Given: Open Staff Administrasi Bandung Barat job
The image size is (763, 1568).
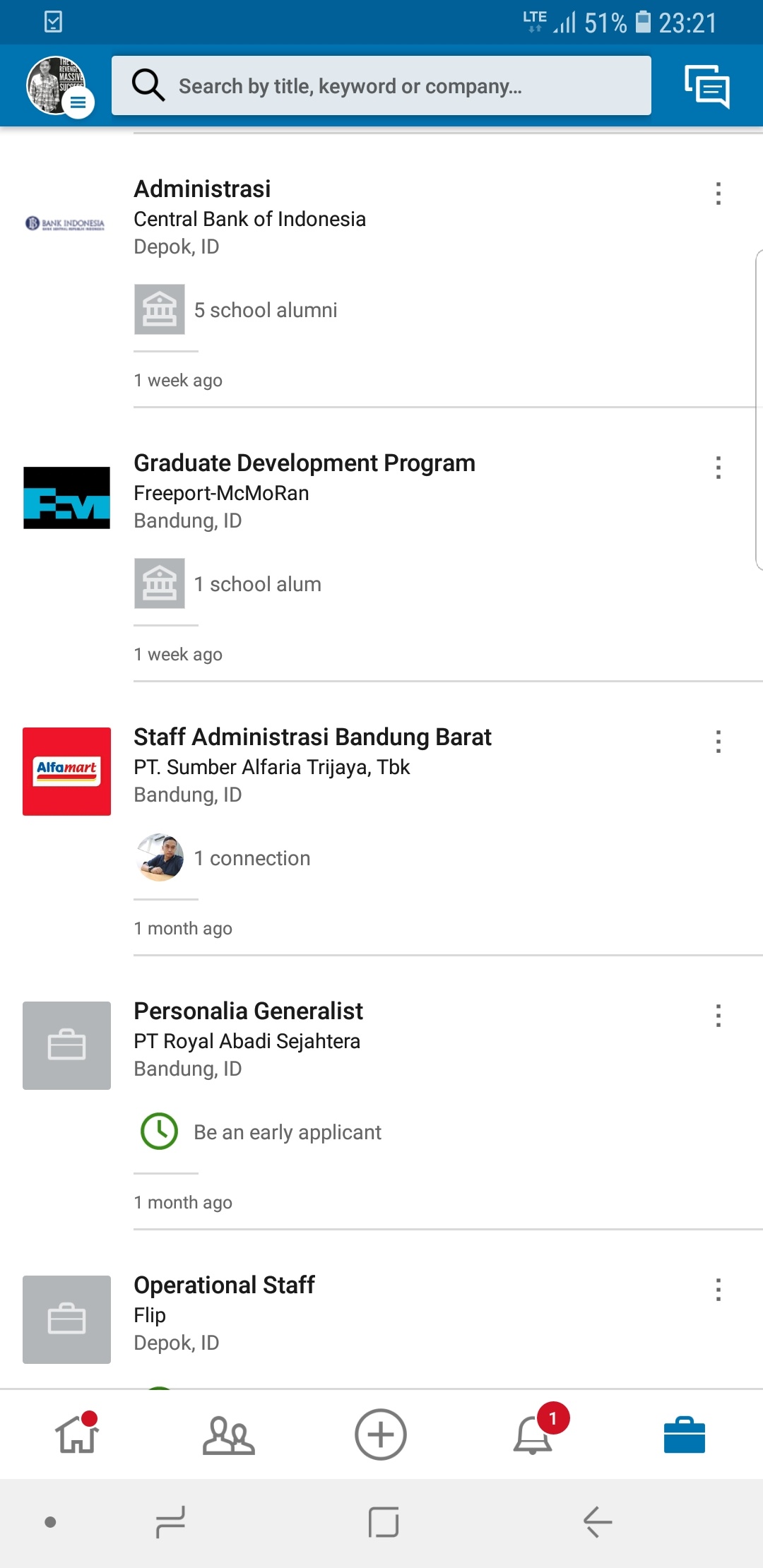Looking at the screenshot, I should tap(312, 737).
